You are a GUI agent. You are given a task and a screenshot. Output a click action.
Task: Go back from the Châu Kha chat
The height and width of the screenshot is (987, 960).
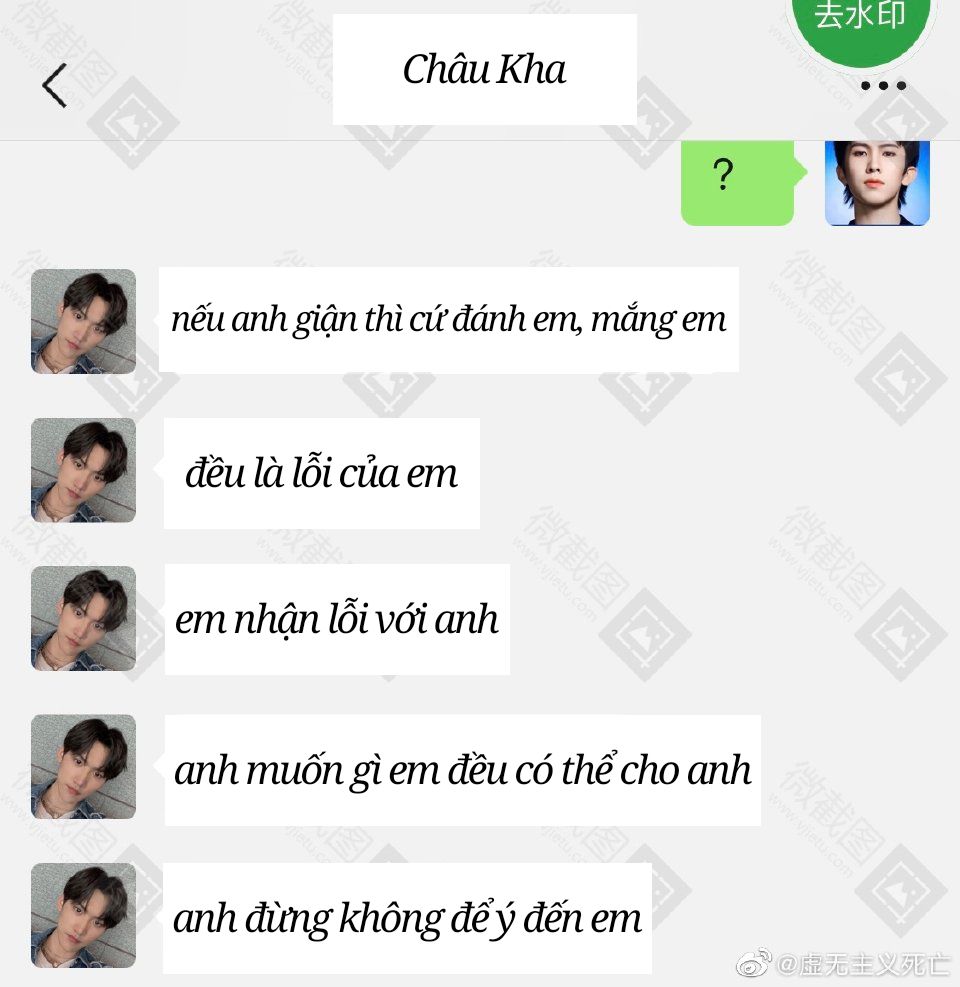(x=55, y=85)
